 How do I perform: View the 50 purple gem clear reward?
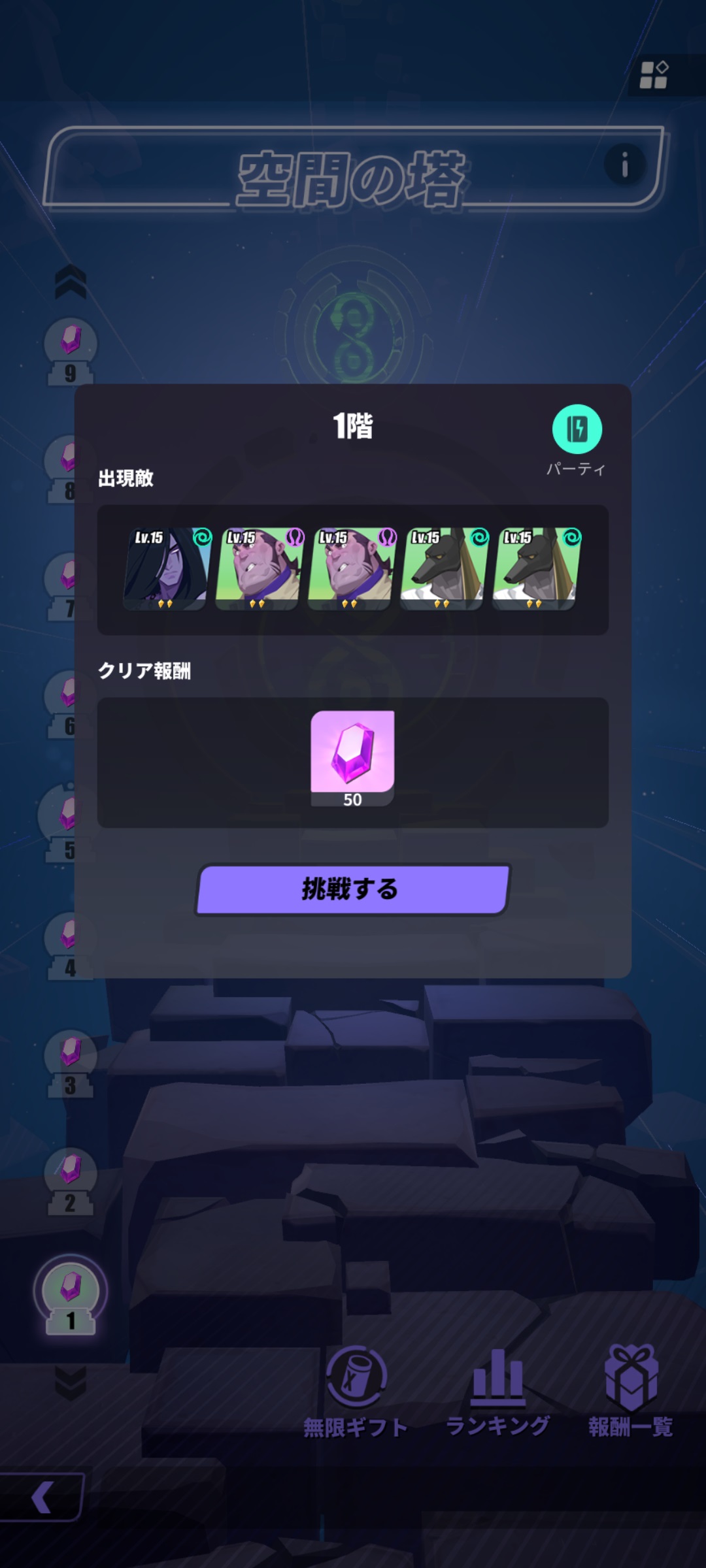point(352,759)
